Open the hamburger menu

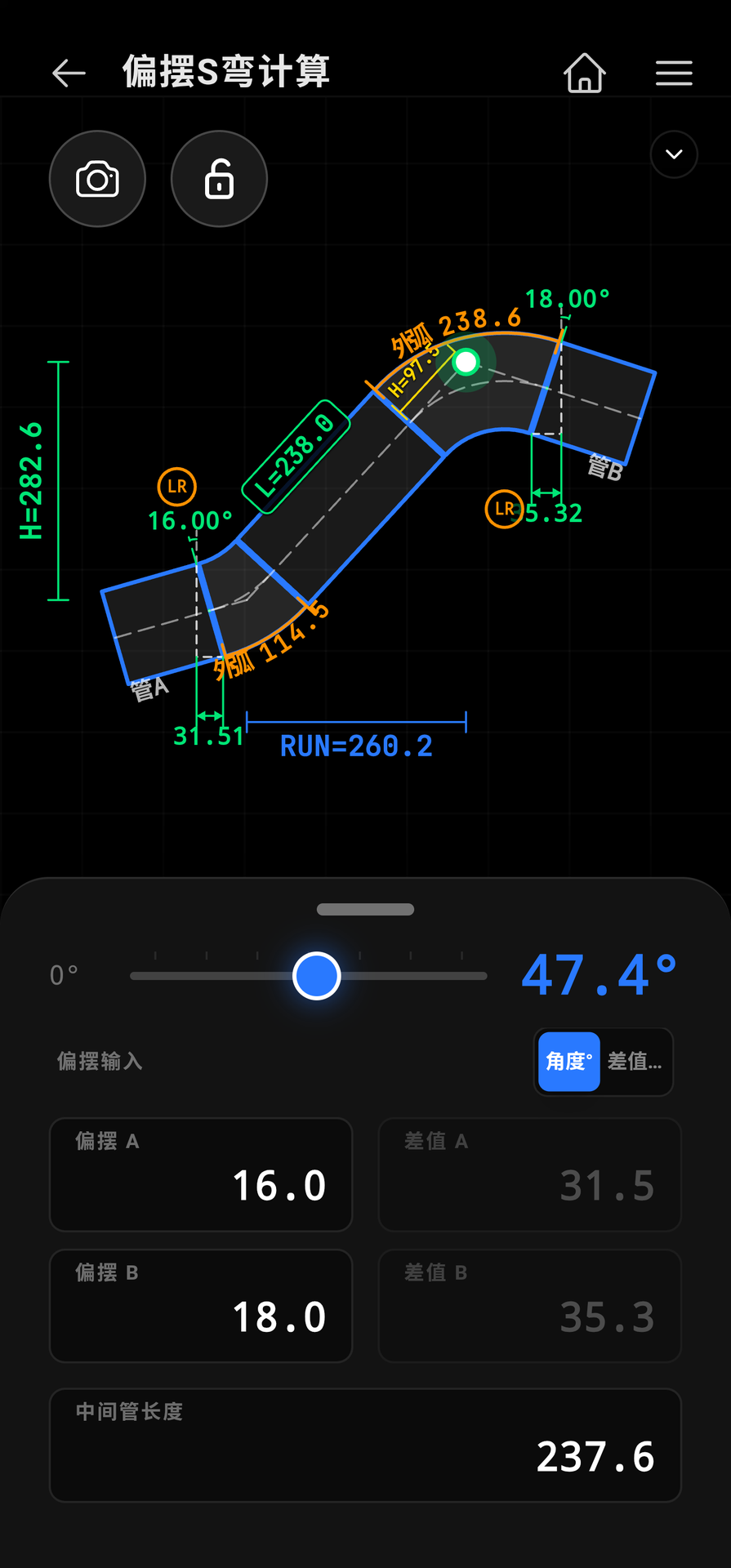pyautogui.click(x=673, y=72)
